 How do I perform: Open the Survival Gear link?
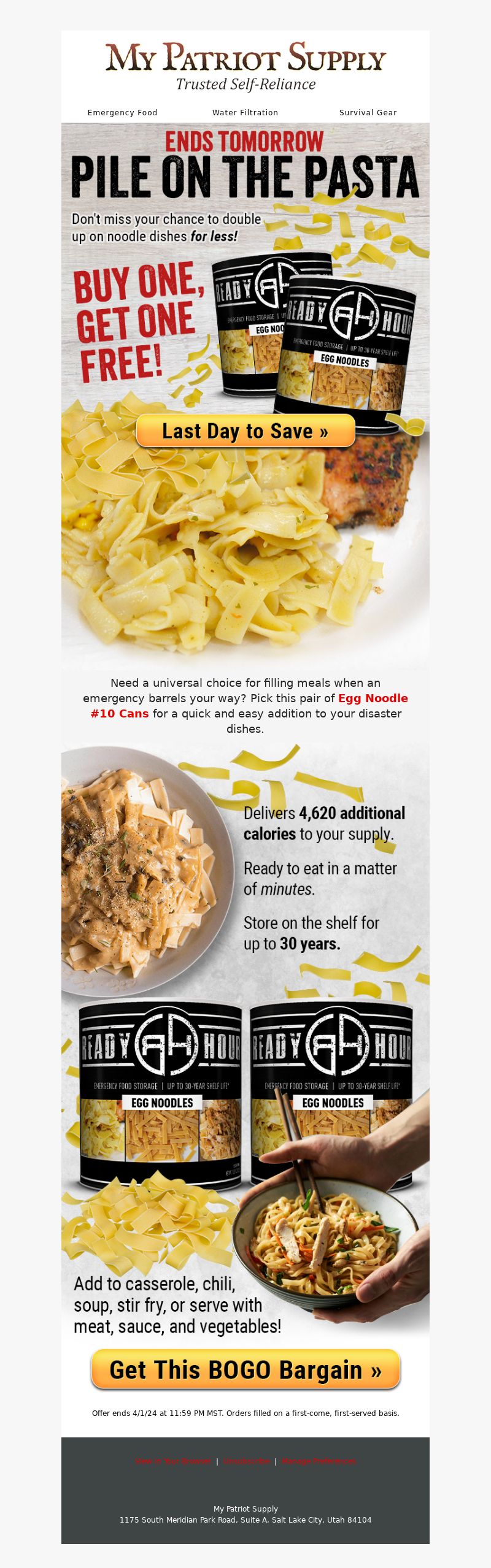click(368, 113)
